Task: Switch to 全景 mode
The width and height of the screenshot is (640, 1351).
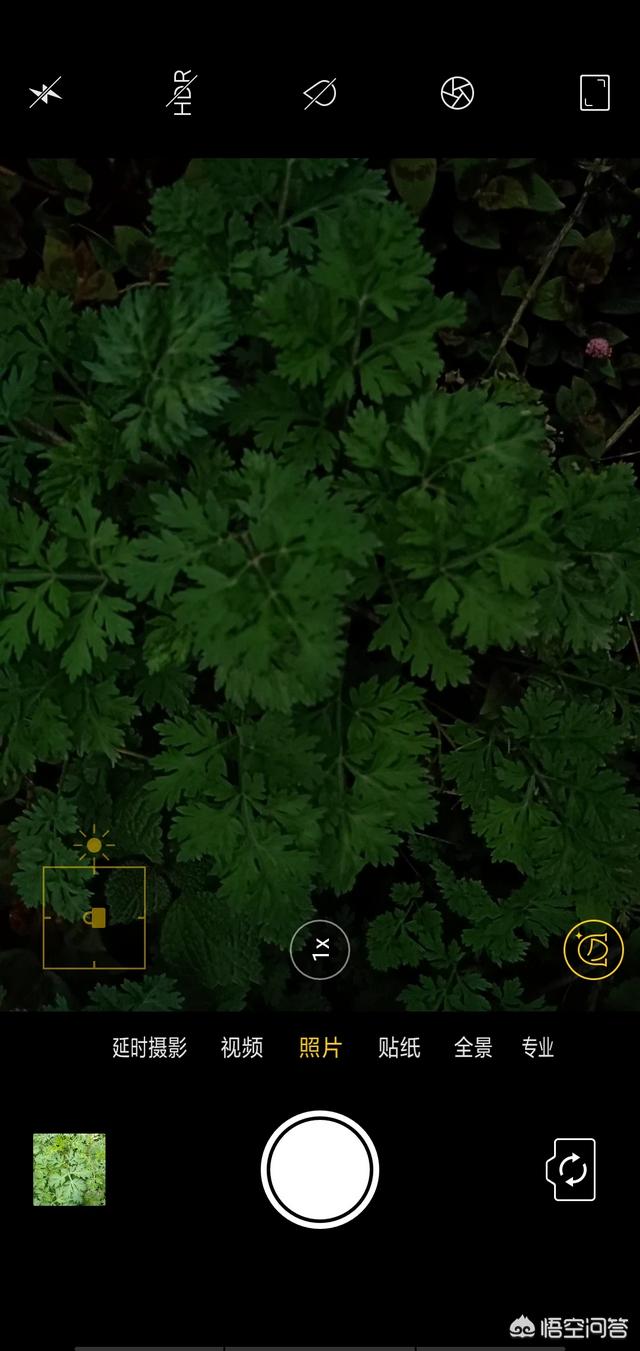Action: pyautogui.click(x=473, y=1047)
